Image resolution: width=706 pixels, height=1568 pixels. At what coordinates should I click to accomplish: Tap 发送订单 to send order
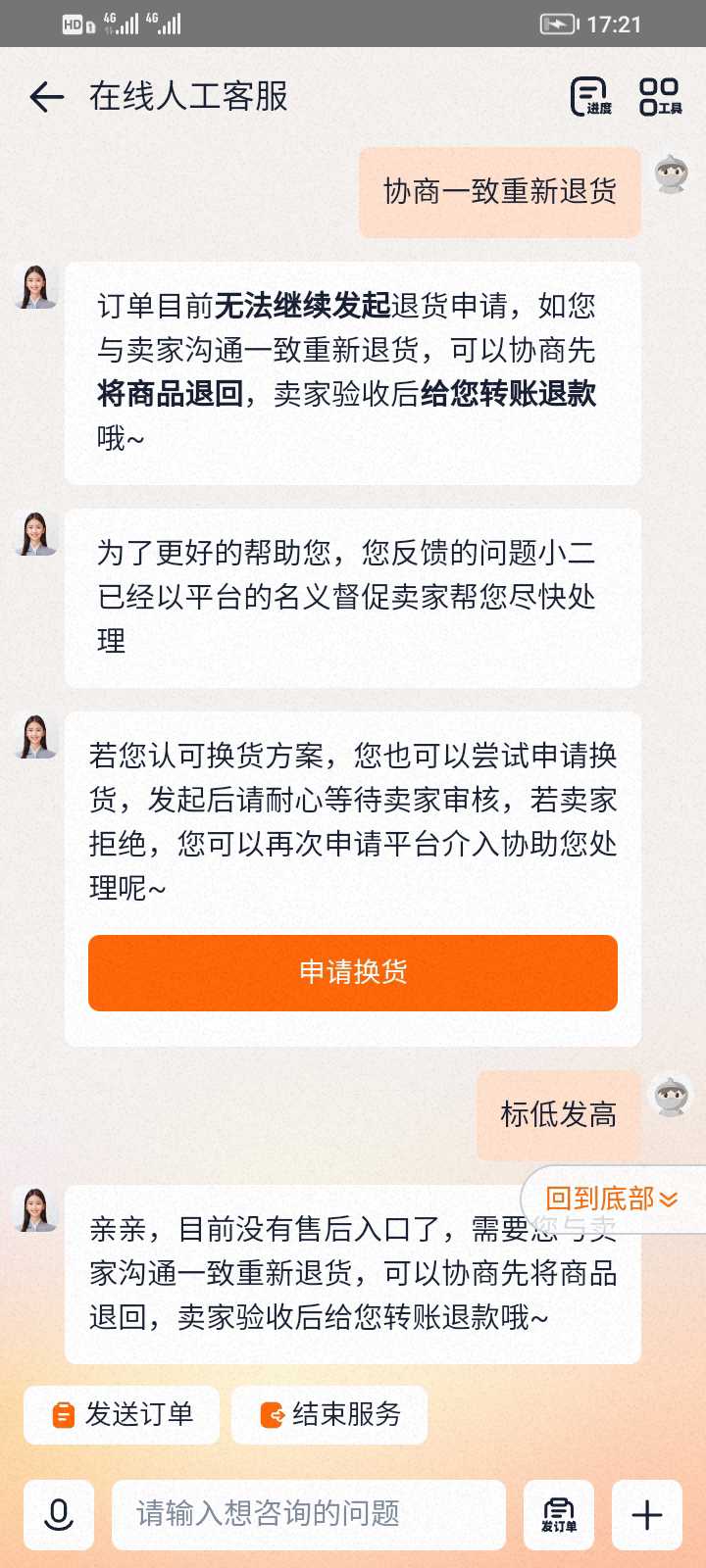coord(122,1414)
